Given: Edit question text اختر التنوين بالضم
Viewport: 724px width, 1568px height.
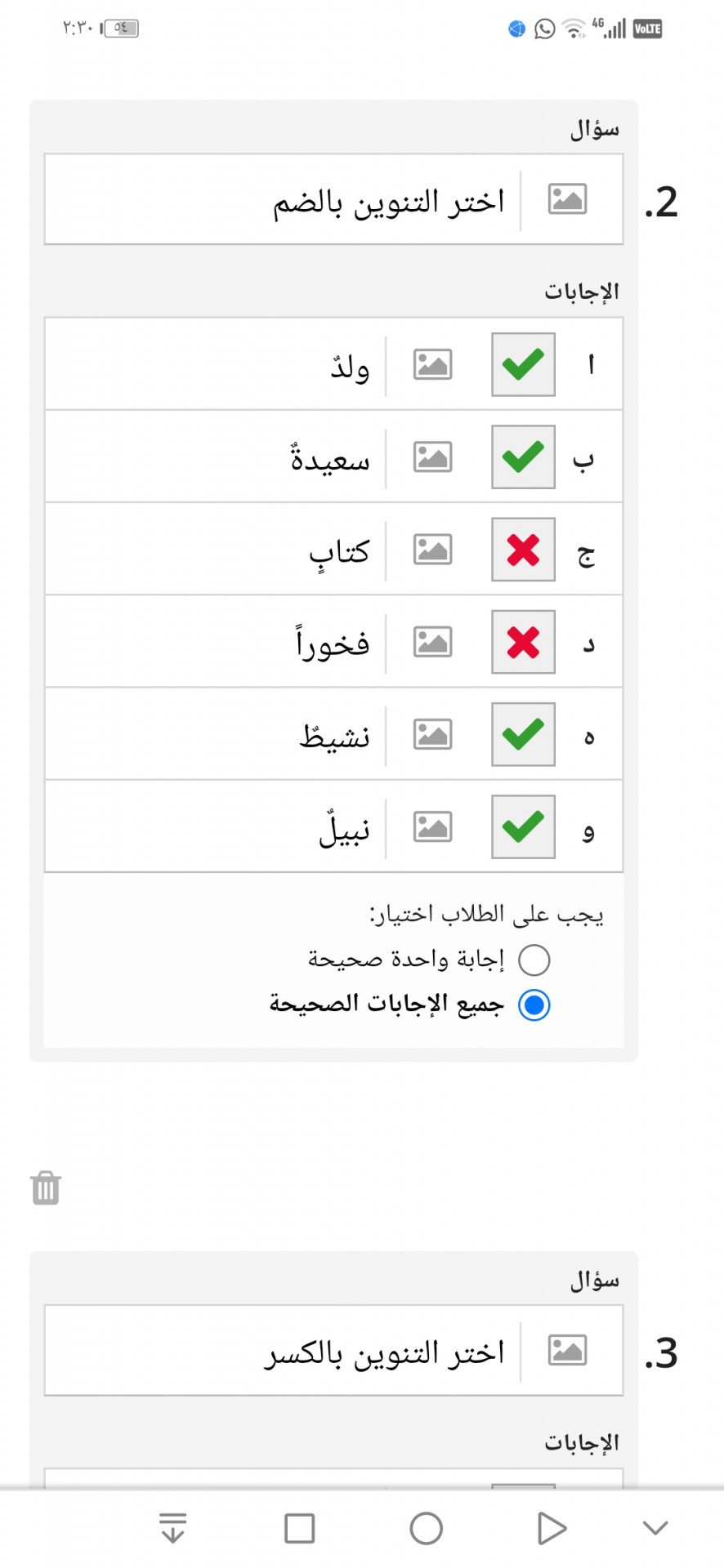Looking at the screenshot, I should point(284,199).
